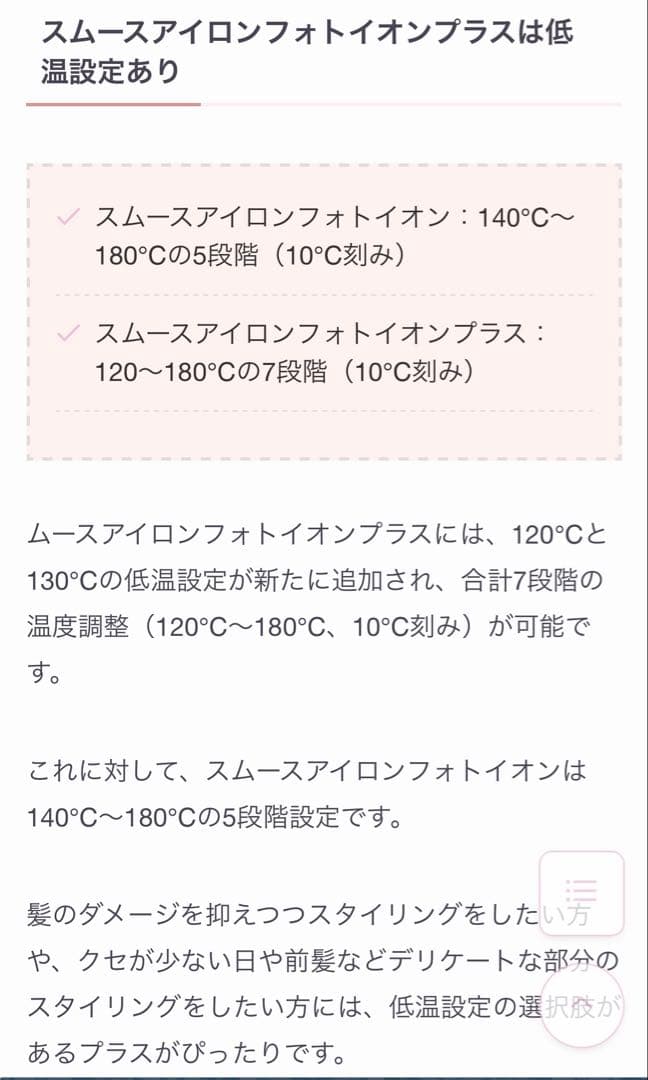648x1080 pixels.
Task: Open the floating table of contents button
Action: 581,892
